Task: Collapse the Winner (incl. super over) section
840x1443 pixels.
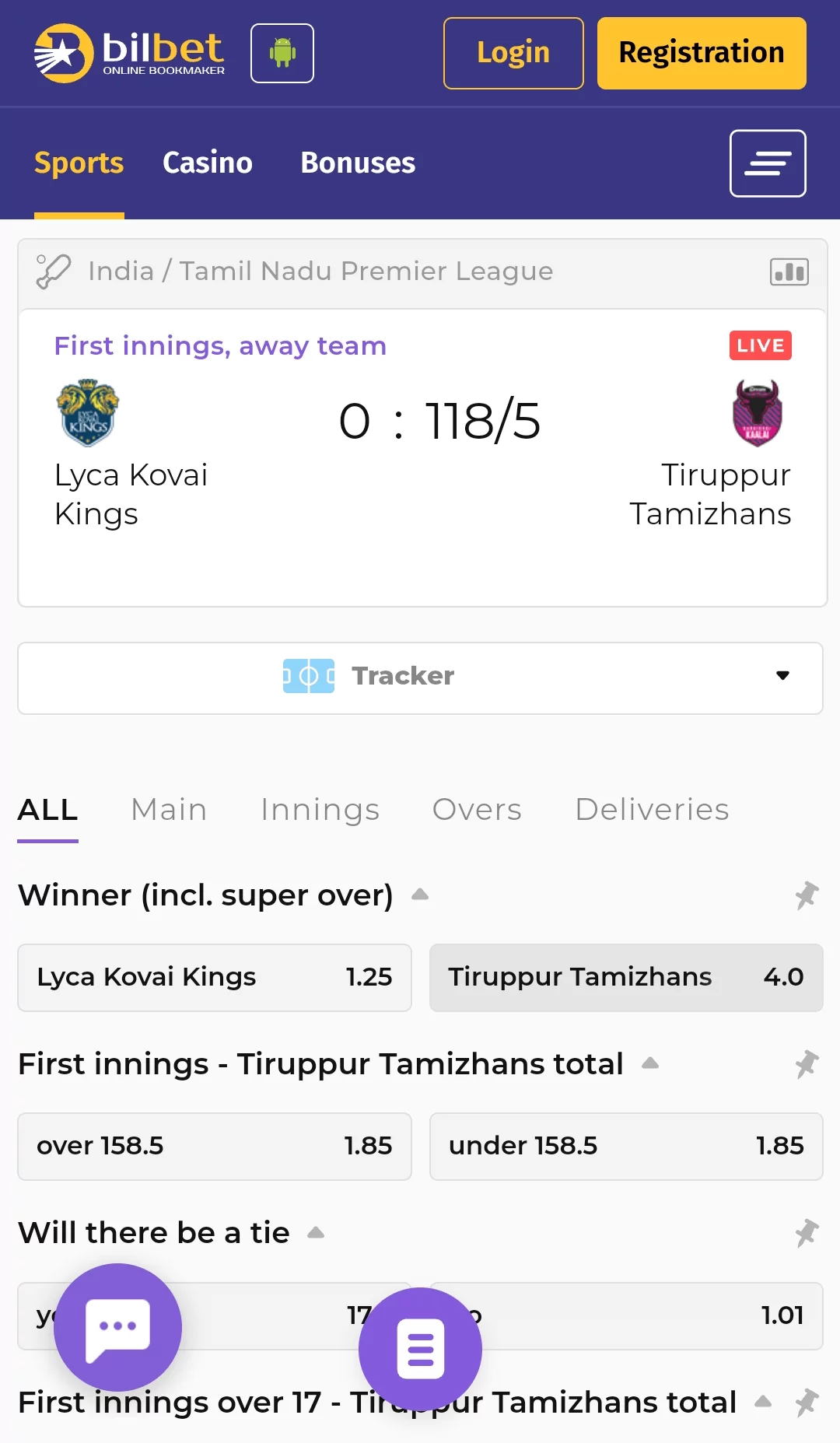Action: [419, 896]
